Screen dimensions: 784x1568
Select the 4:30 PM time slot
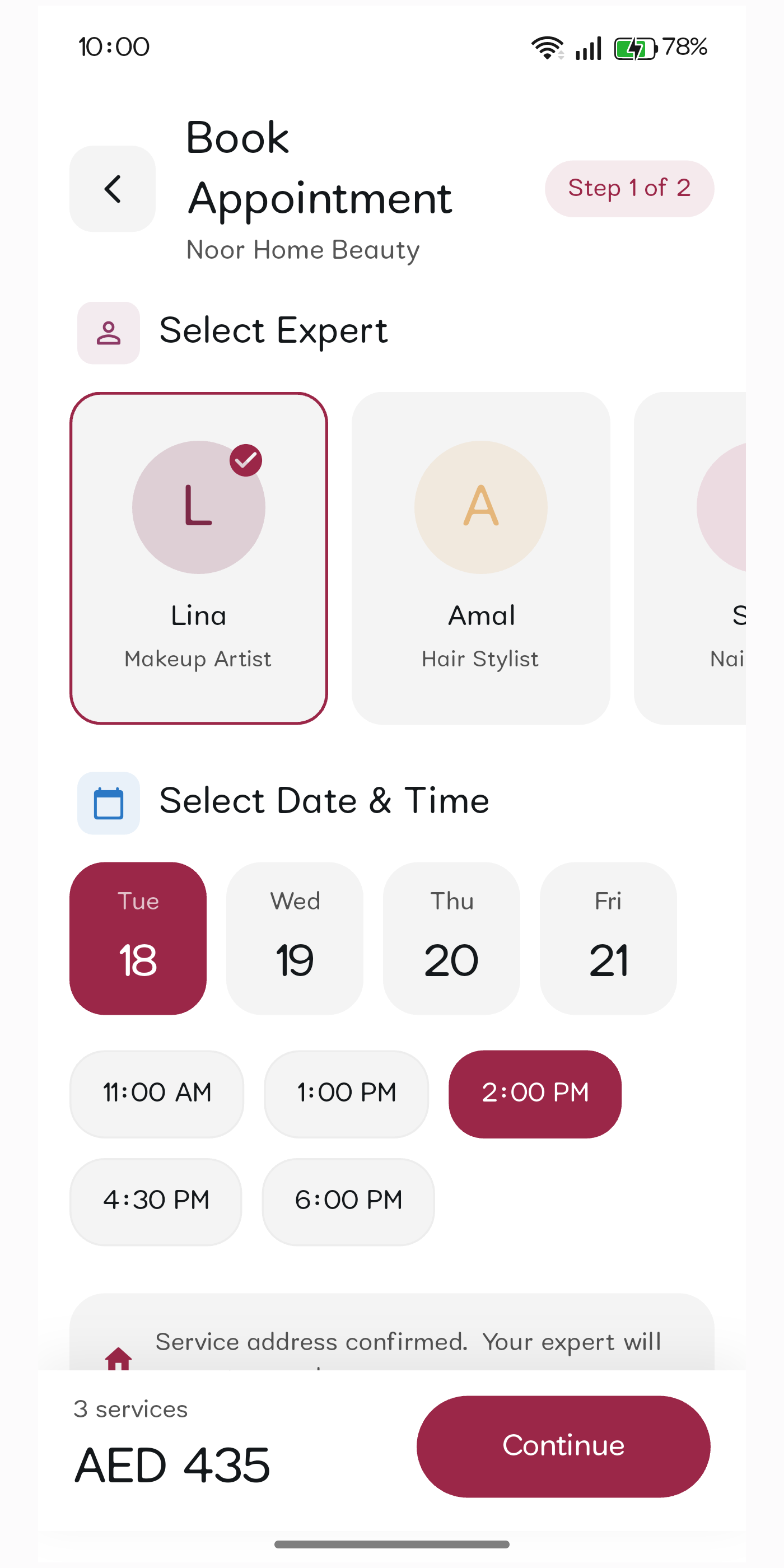(156, 1200)
